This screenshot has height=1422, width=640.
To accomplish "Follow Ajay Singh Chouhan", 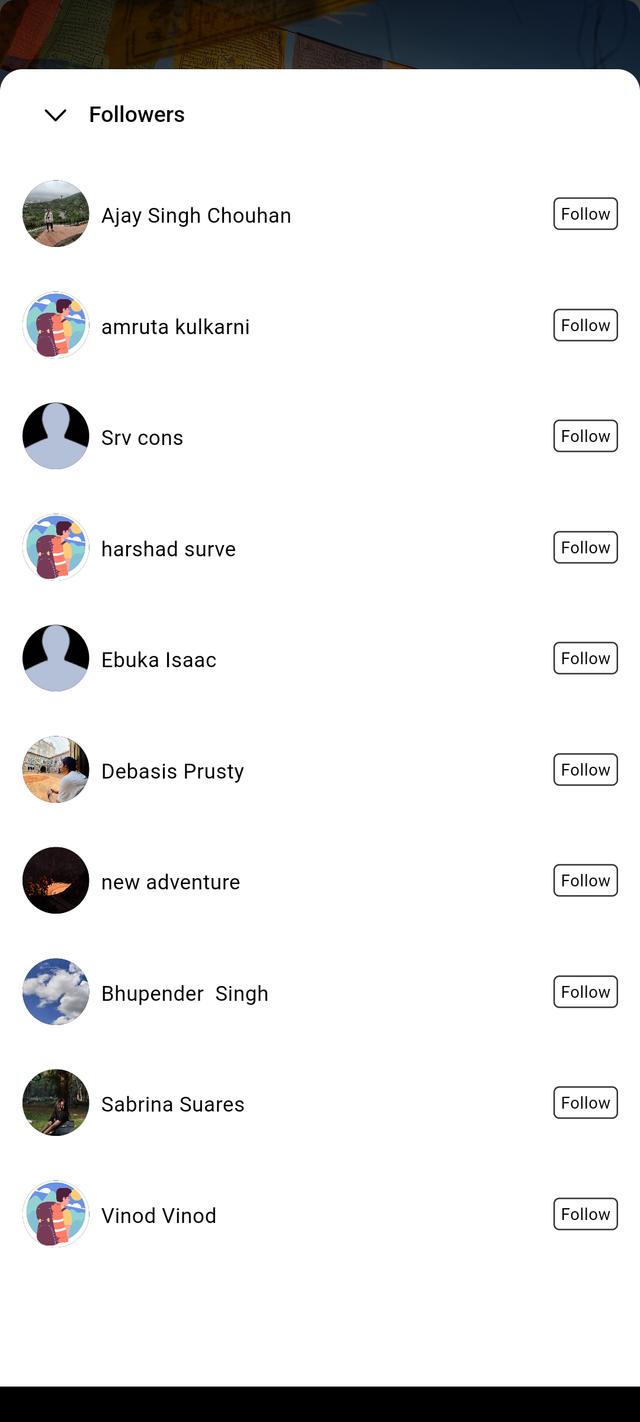I will (585, 214).
